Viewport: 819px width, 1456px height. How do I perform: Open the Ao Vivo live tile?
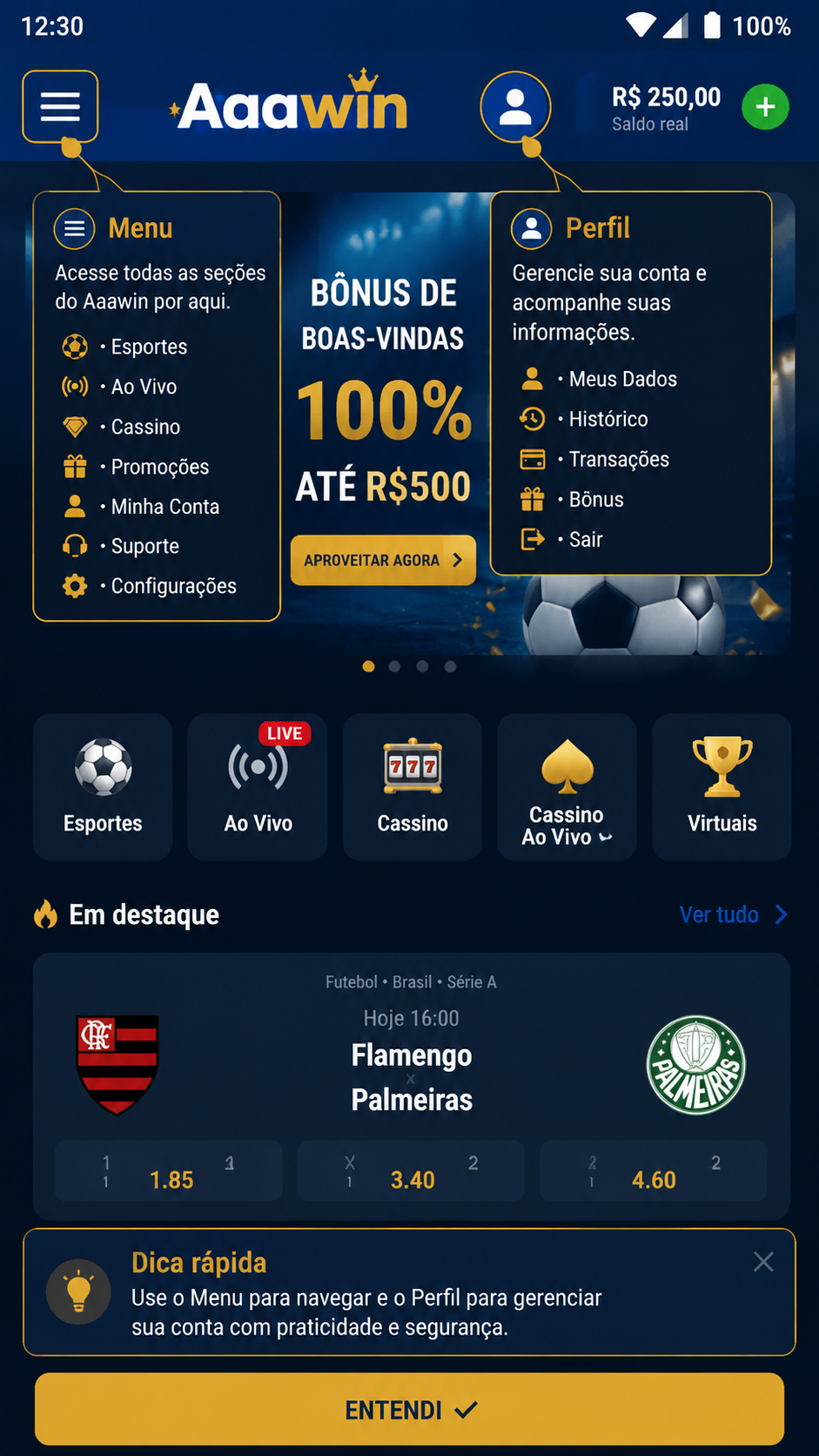[258, 787]
